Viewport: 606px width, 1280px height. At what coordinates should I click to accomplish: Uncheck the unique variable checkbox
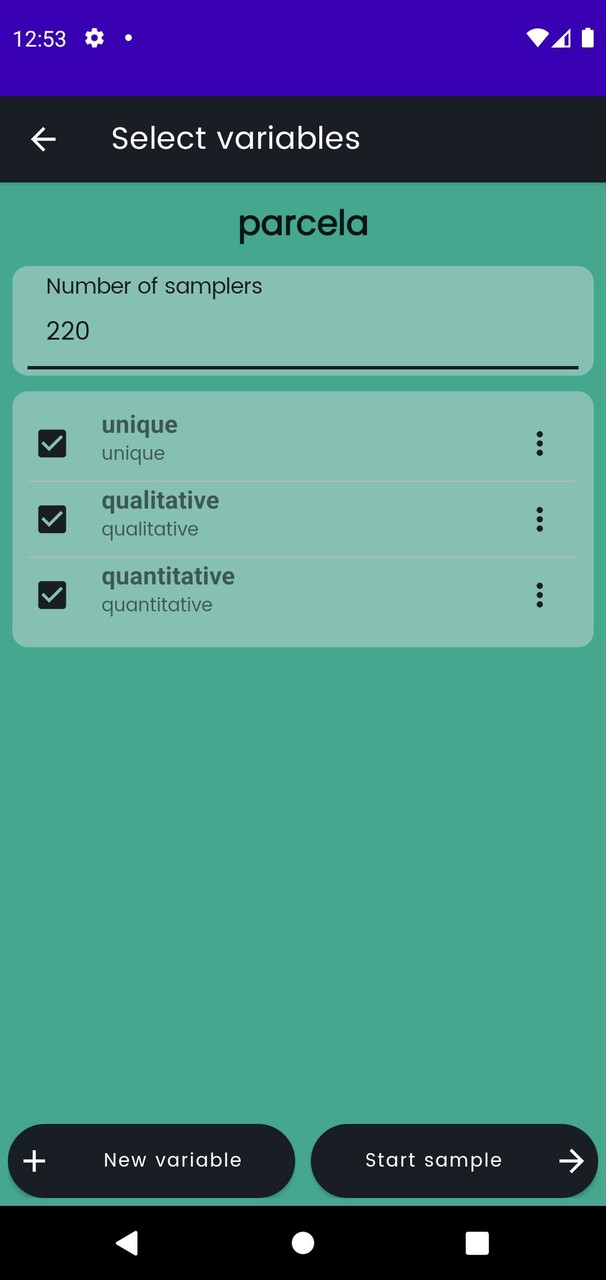pyautogui.click(x=52, y=443)
